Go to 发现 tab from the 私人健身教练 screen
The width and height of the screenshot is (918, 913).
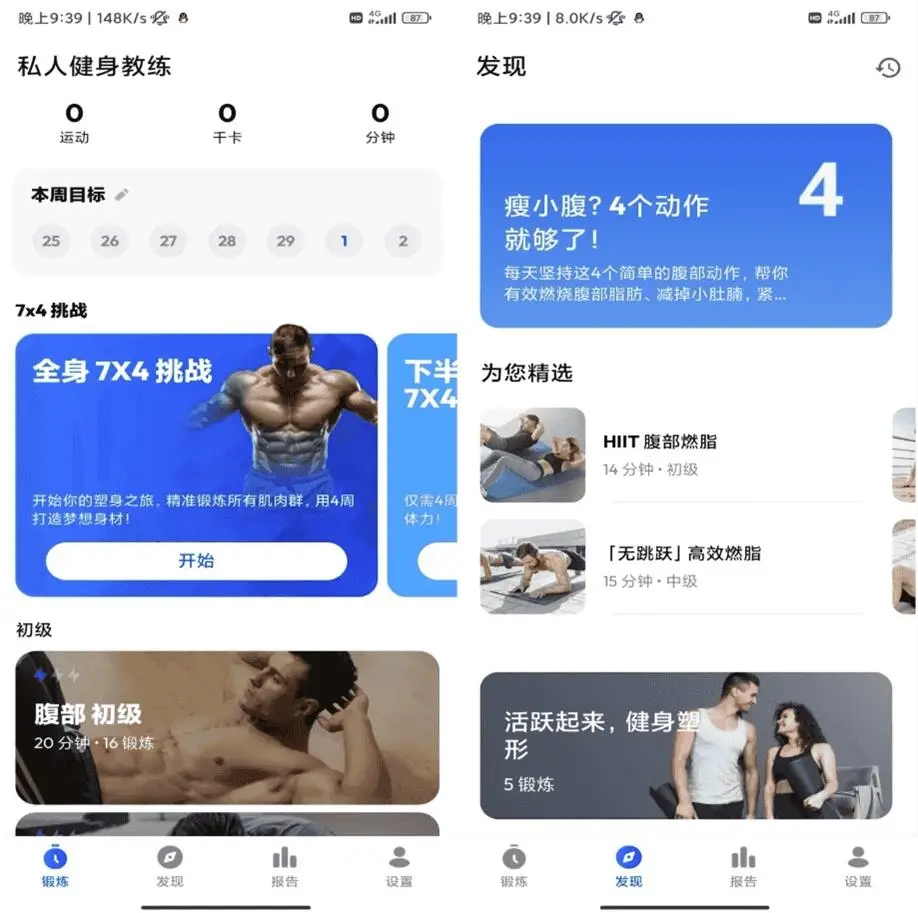tap(169, 866)
